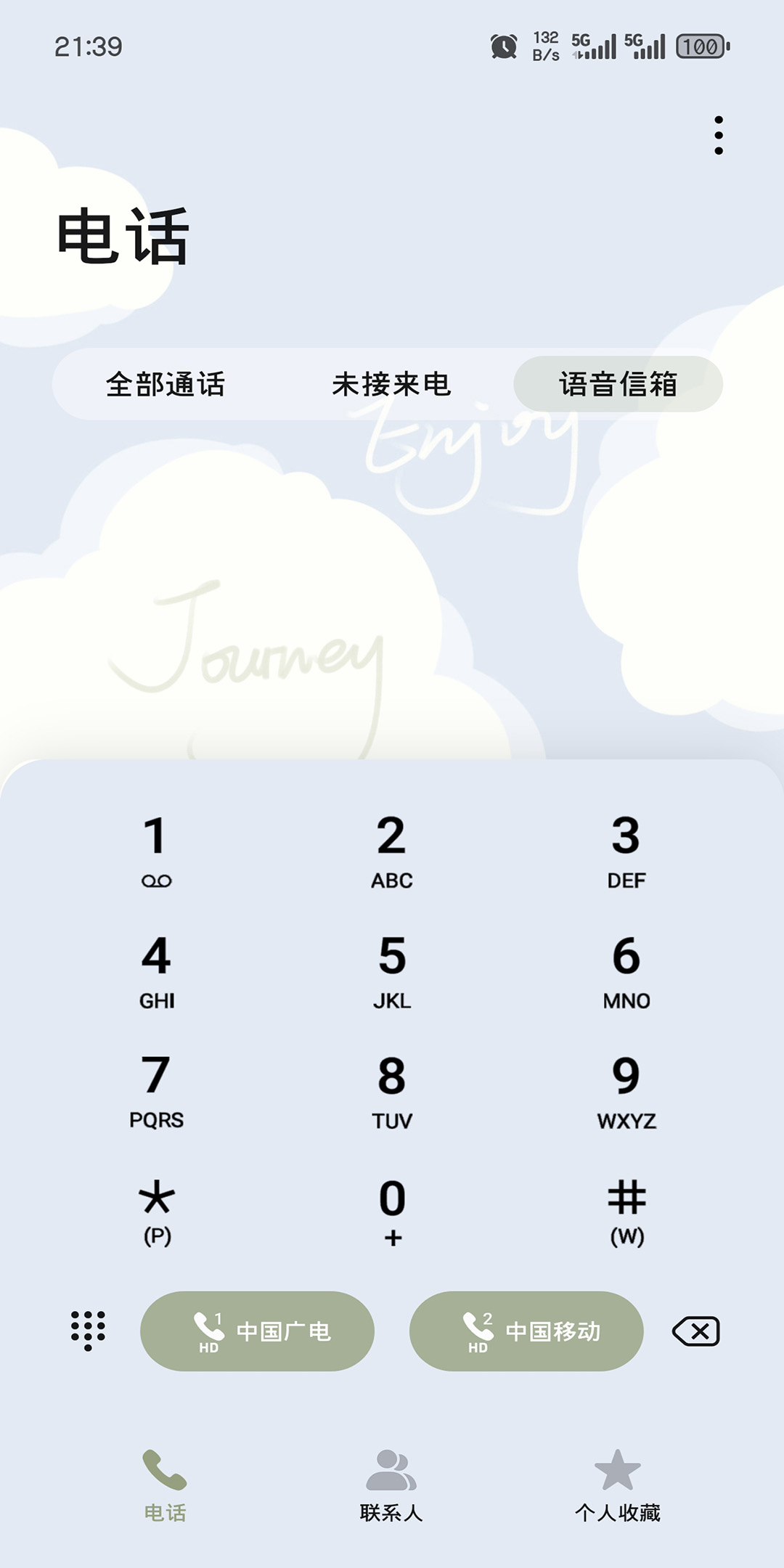This screenshot has height=1568, width=784.
Task: Tap the 8 TUV key
Action: 391,1090
